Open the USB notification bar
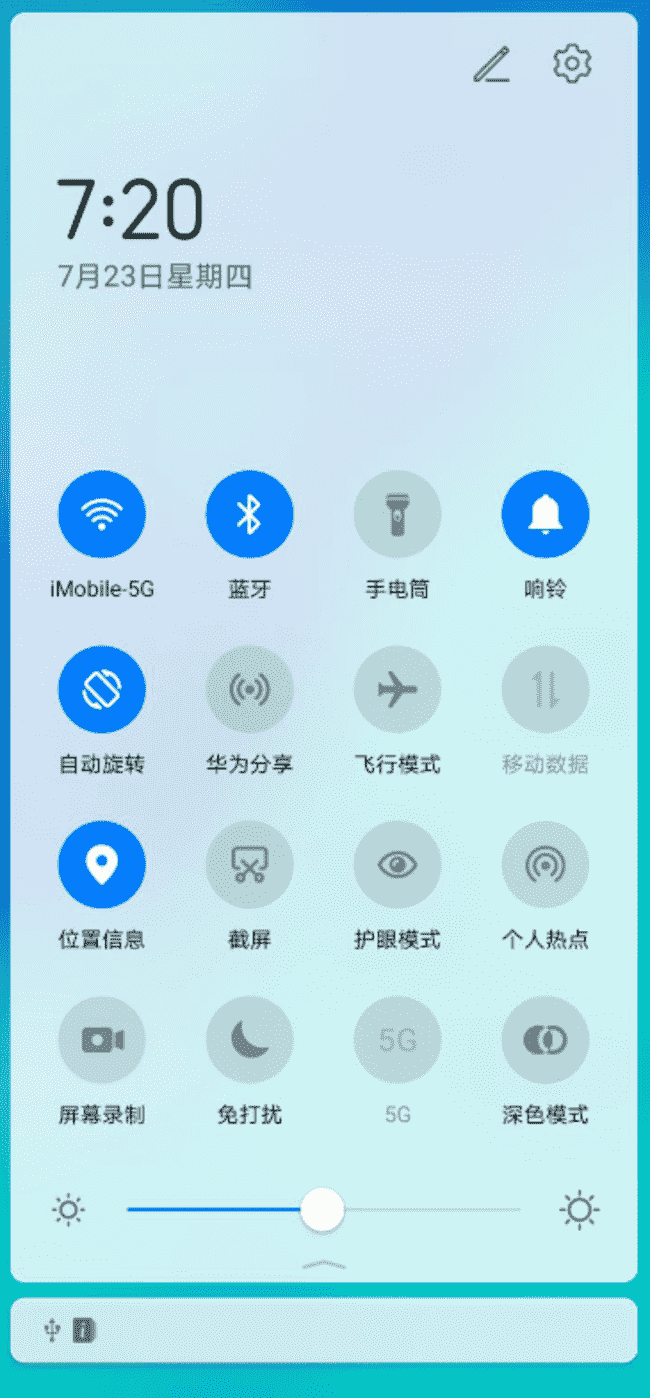Screen dimensions: 650x1398 click(324, 1330)
